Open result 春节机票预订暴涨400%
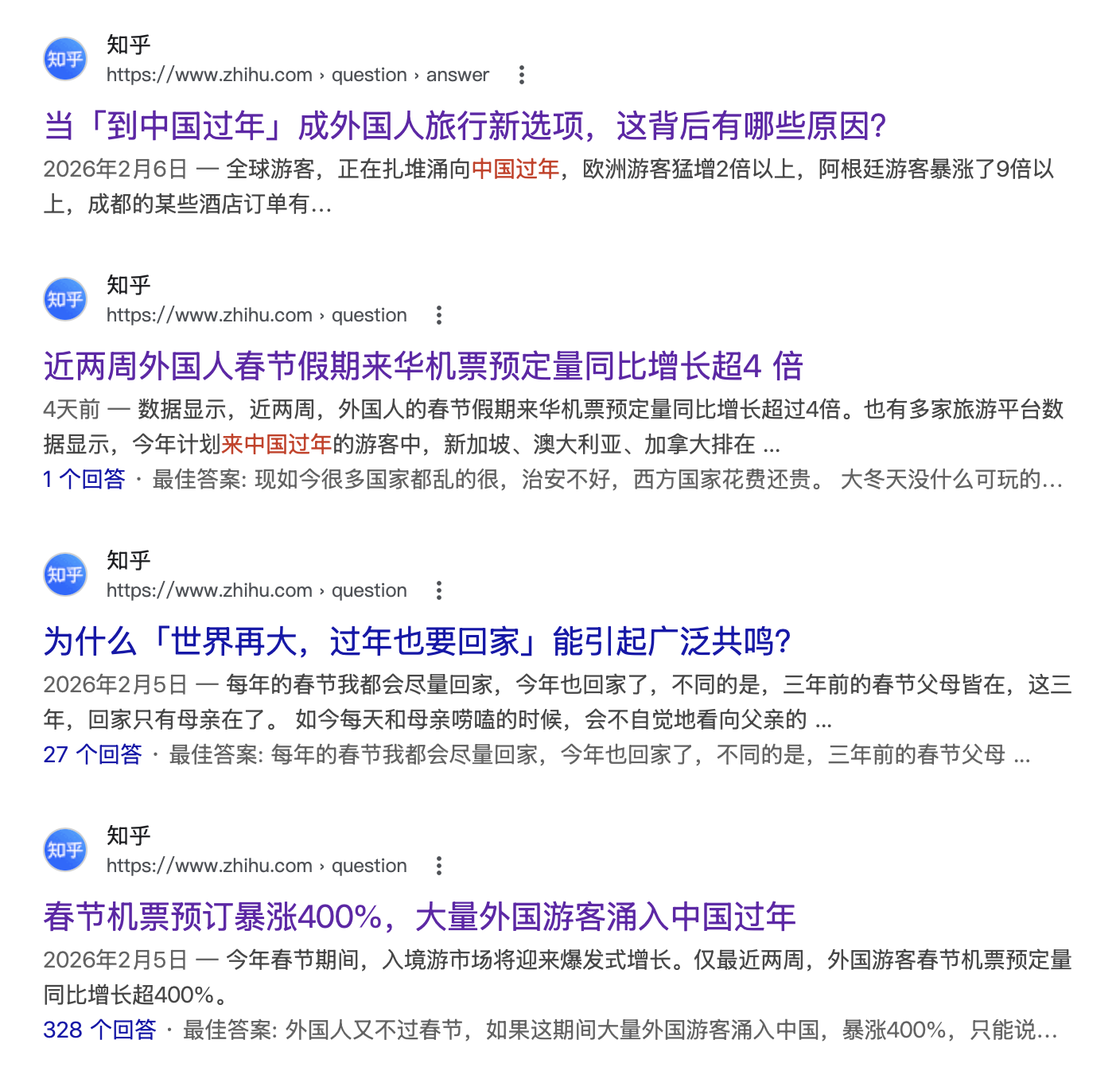Screen dimensions: 1120x1071 pos(419,917)
